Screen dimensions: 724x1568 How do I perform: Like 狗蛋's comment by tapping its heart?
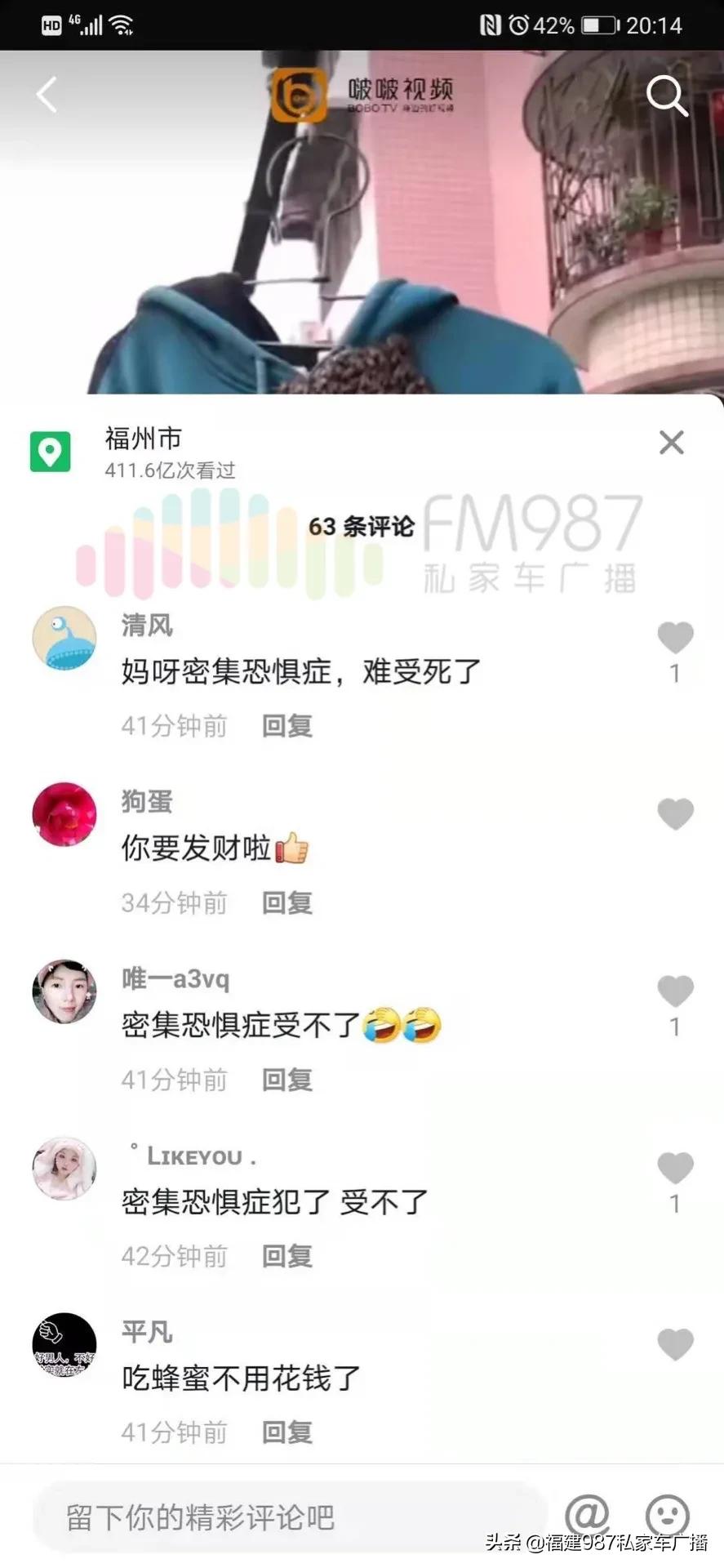675,814
